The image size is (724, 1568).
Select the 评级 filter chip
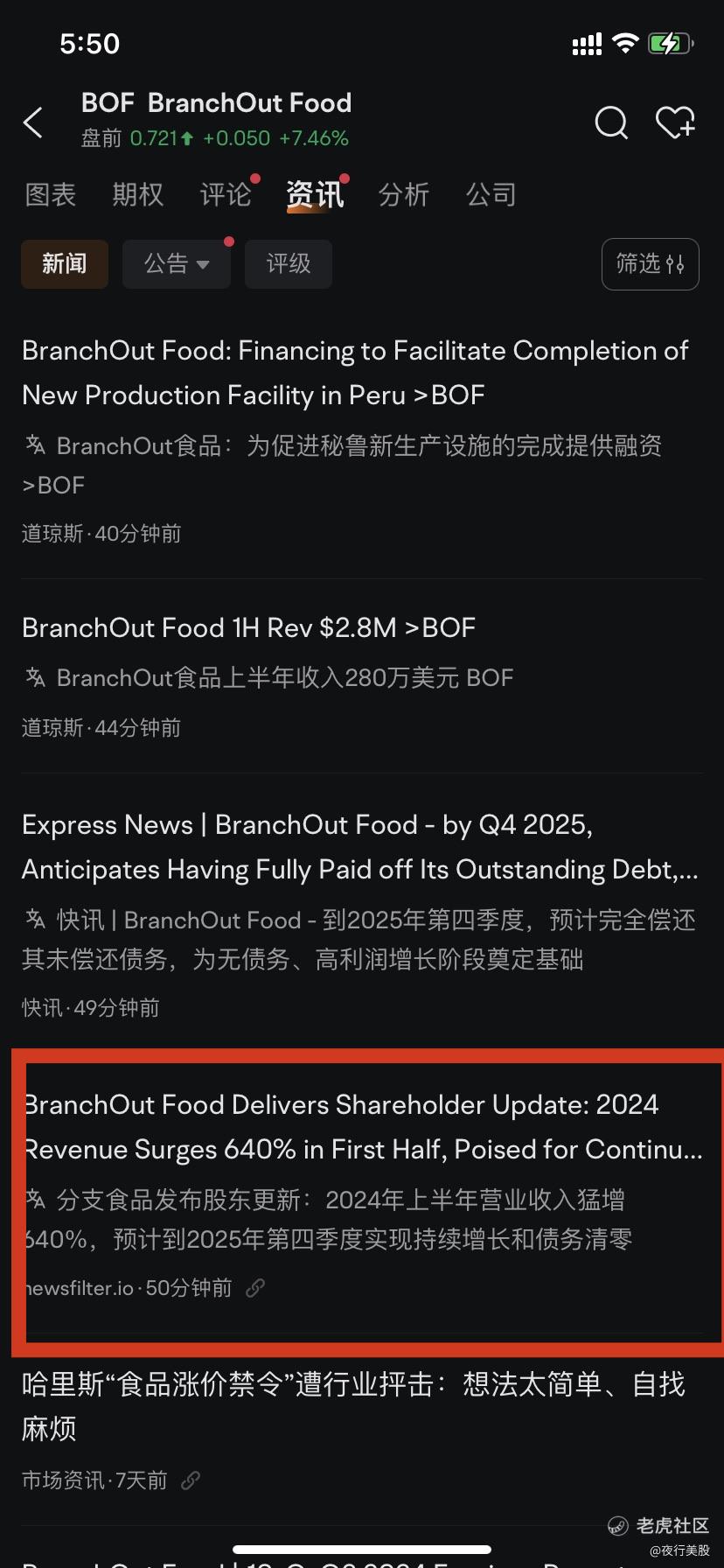tap(289, 263)
